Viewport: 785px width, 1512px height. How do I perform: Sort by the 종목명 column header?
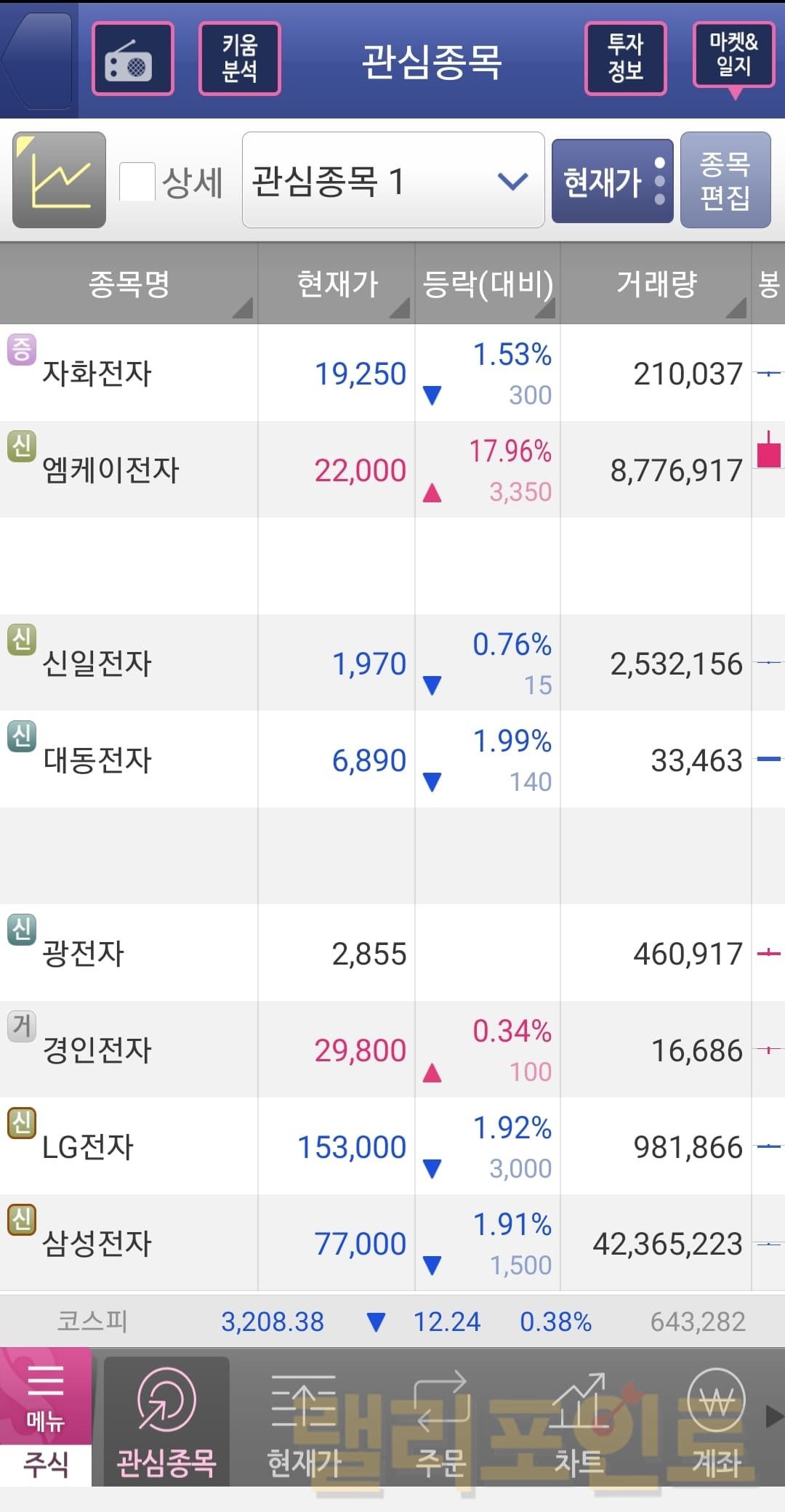[129, 283]
